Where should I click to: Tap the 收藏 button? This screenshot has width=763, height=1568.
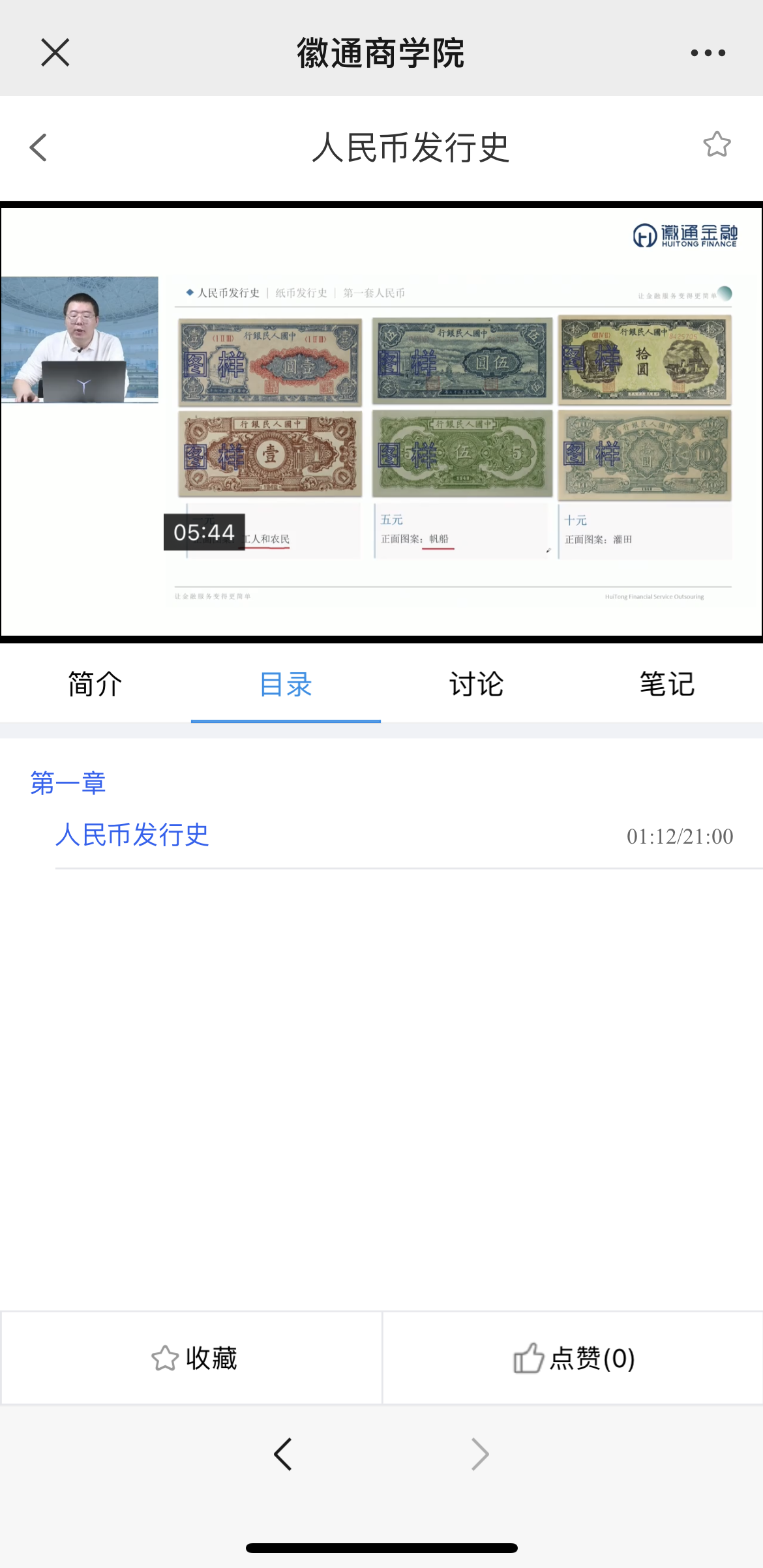coord(194,1358)
